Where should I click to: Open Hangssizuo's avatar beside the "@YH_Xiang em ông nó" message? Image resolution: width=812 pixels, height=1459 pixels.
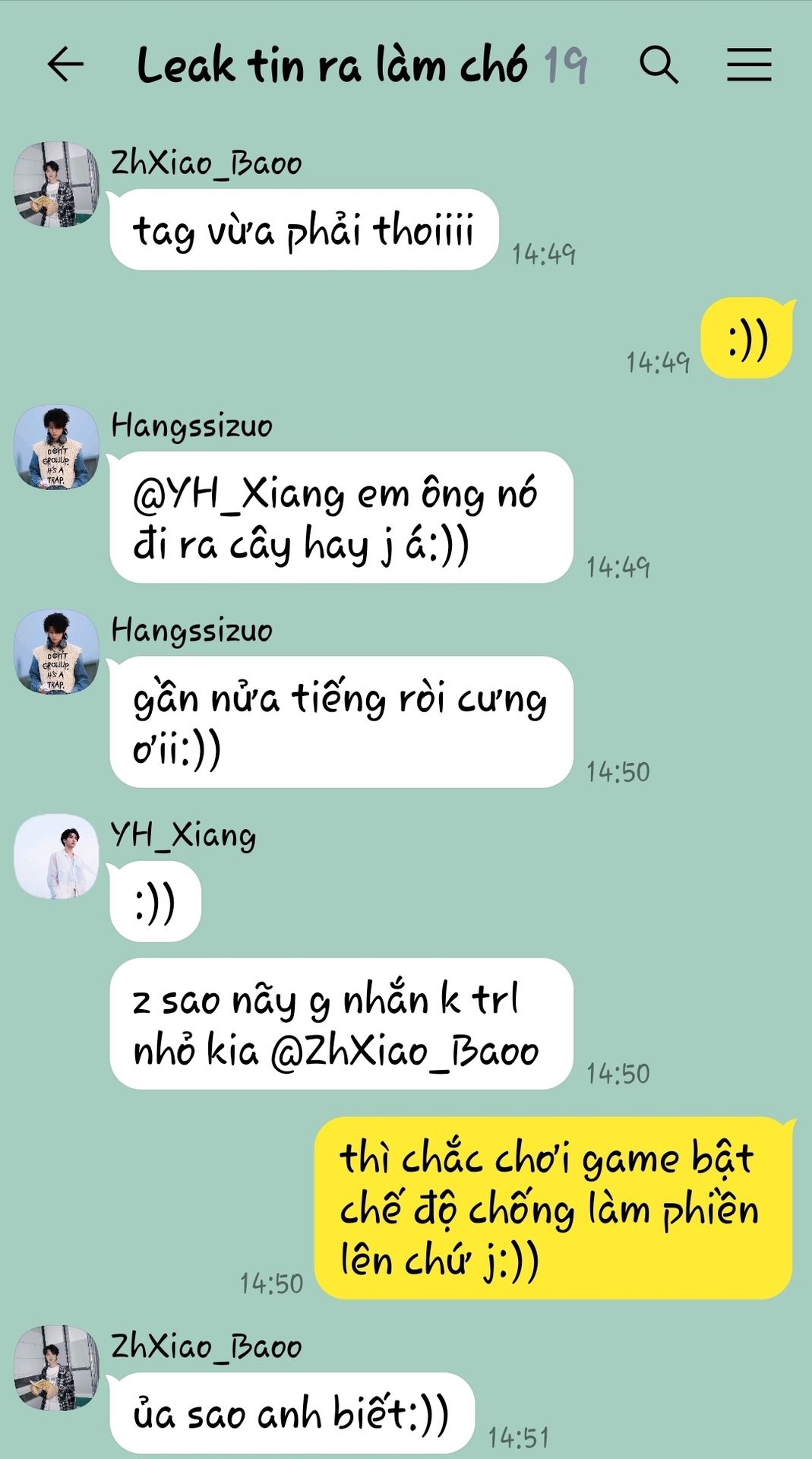point(56,447)
